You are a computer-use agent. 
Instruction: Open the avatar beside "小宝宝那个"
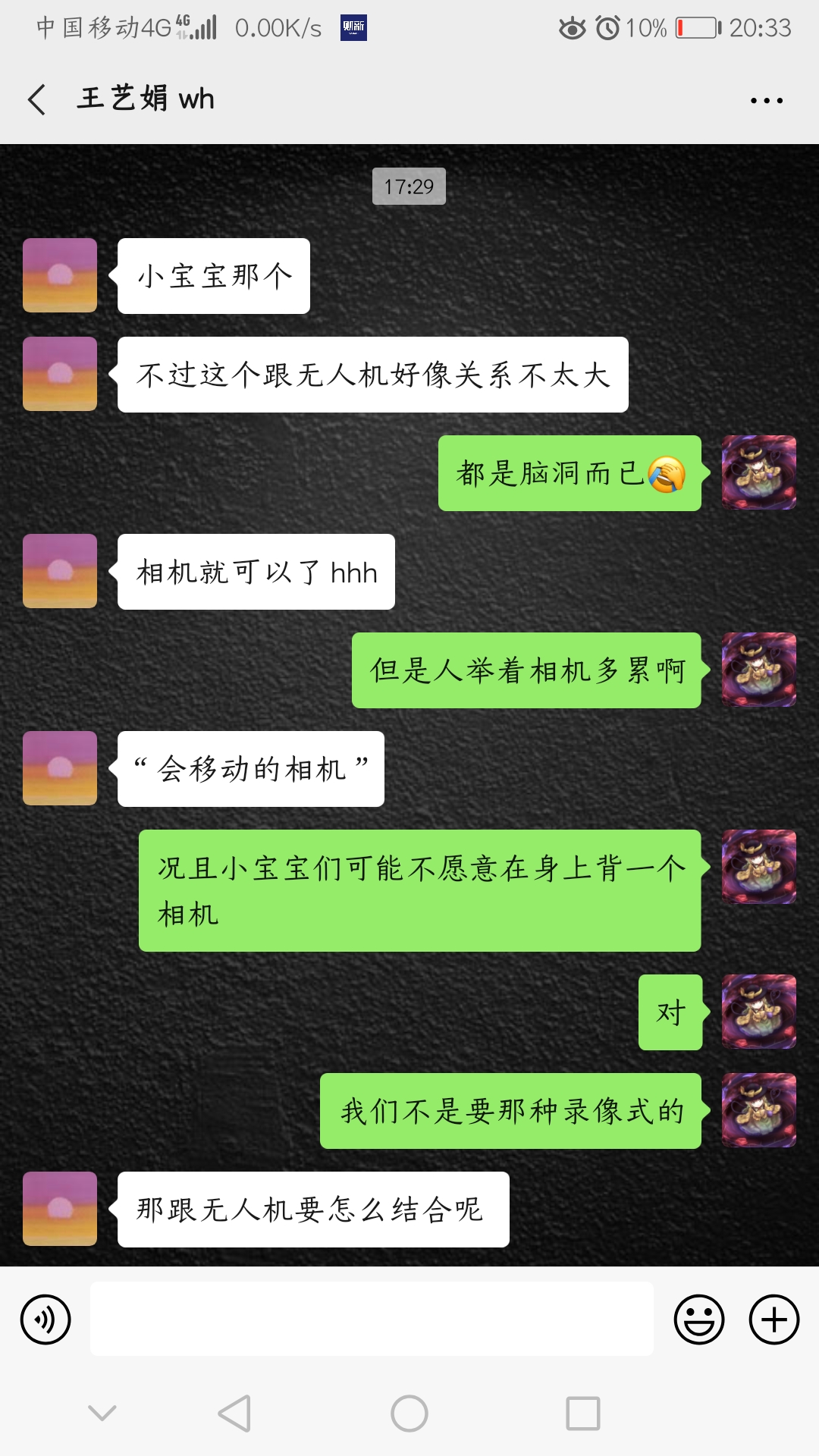click(x=60, y=275)
